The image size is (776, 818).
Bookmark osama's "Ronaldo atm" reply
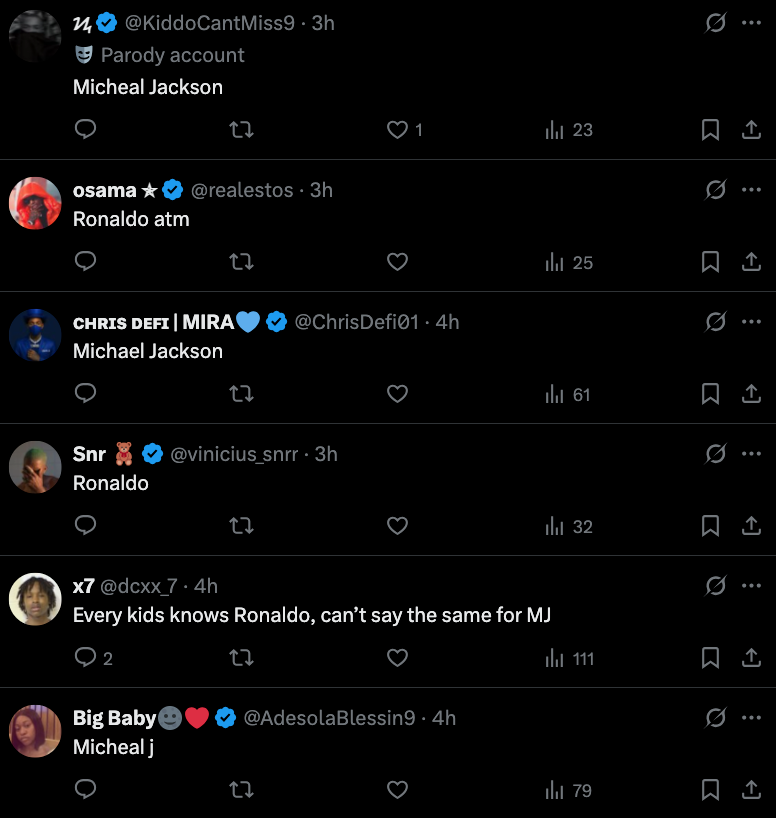[710, 262]
